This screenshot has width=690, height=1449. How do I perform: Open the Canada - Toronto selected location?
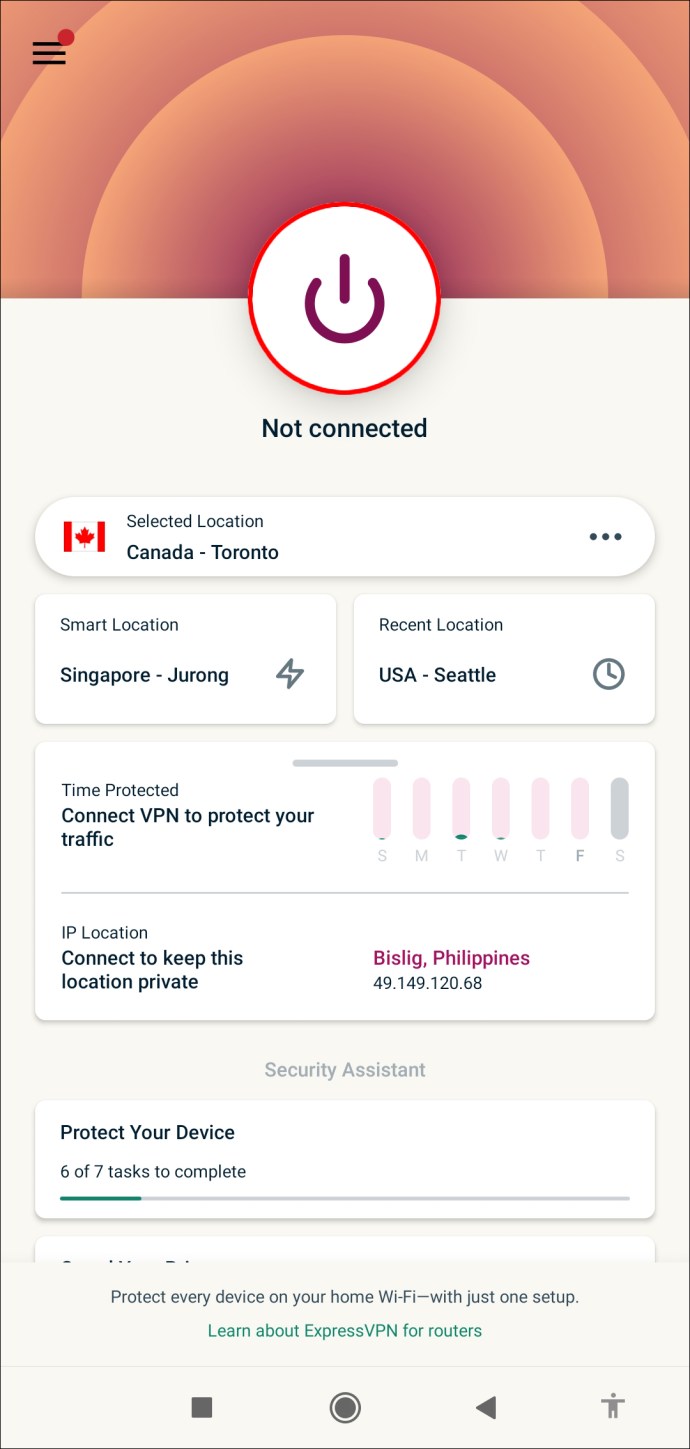[x=300, y=537]
